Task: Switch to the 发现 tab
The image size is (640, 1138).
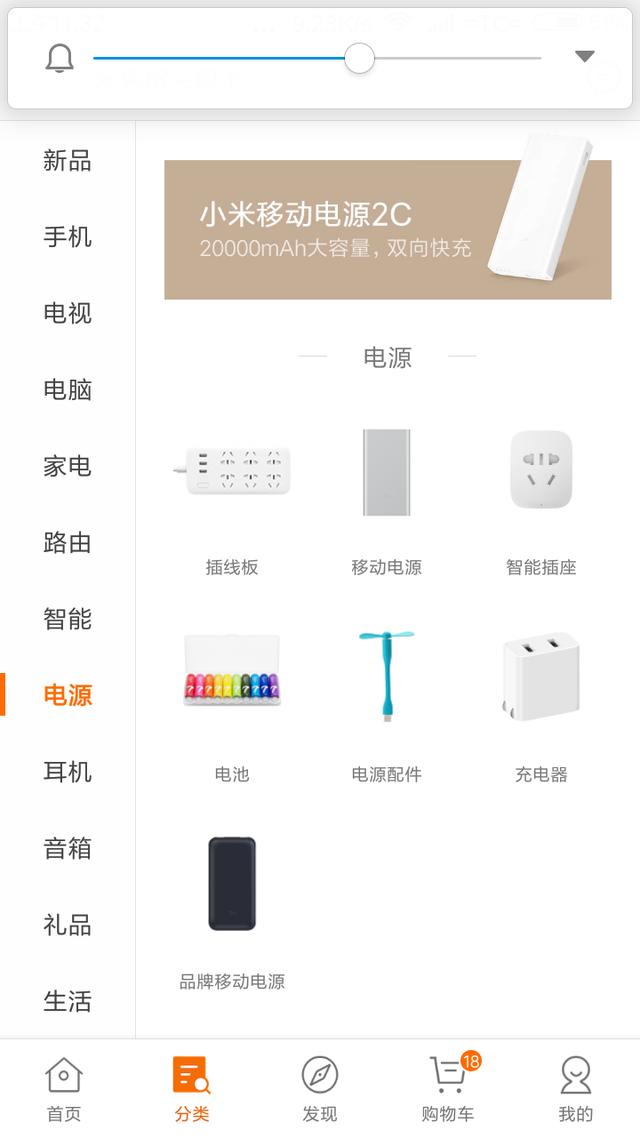Action: (x=320, y=1089)
